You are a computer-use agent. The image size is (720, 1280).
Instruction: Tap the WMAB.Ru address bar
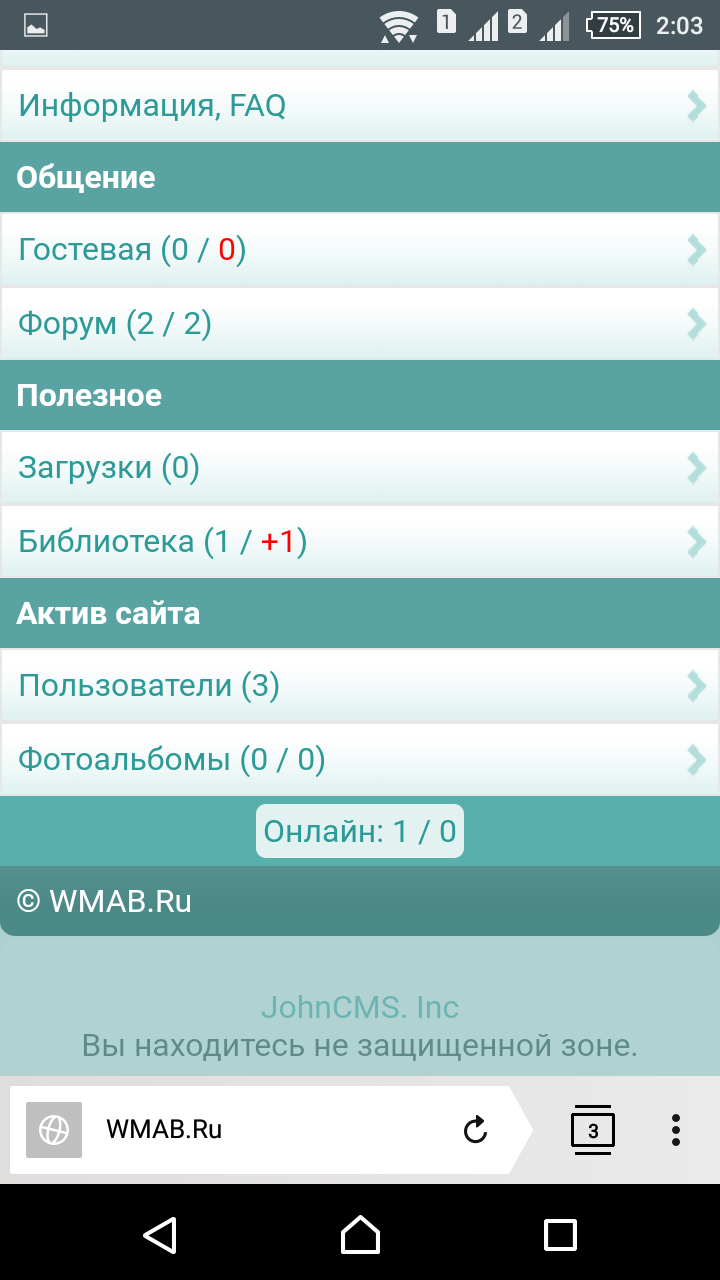point(250,1130)
